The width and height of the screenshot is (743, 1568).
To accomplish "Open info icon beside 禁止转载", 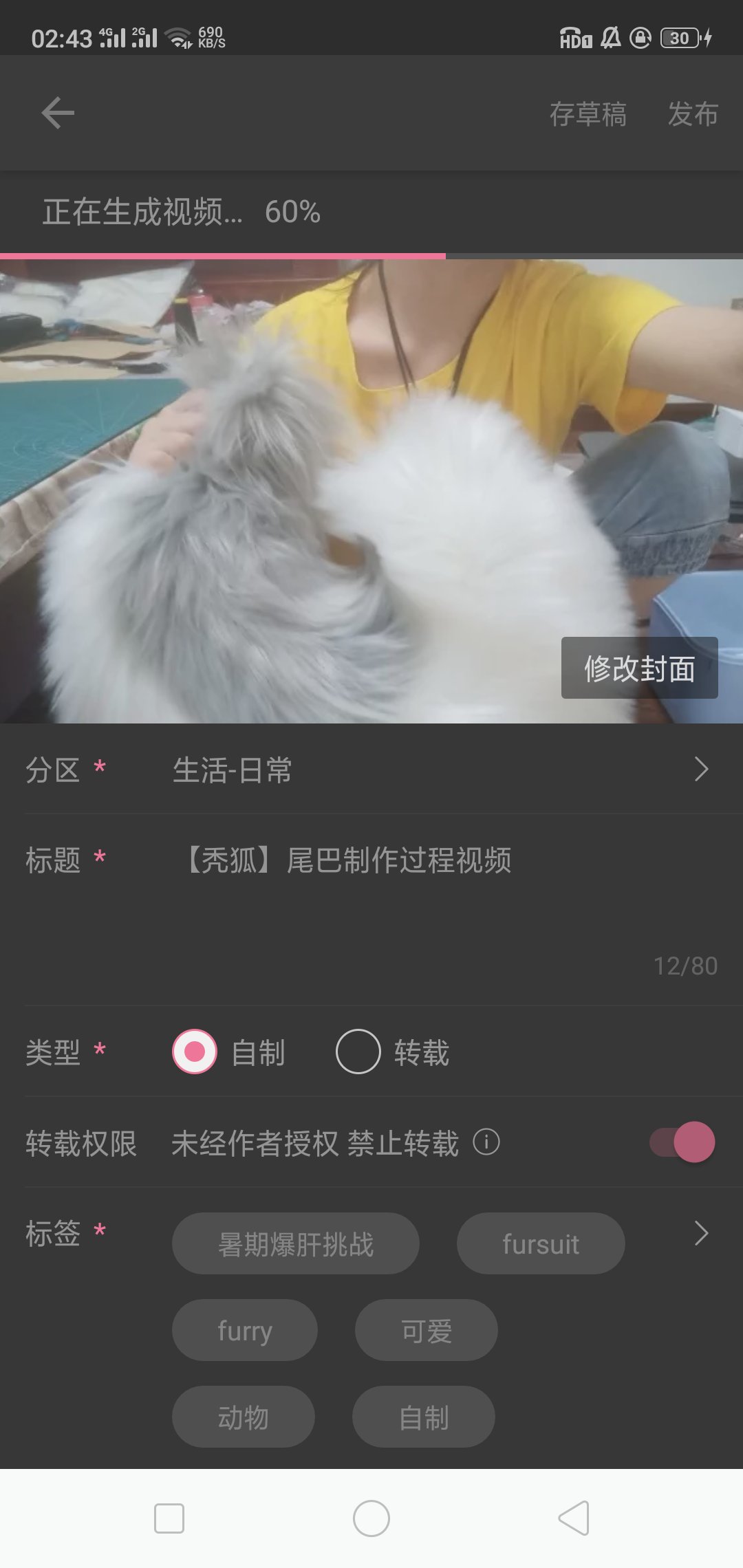I will point(486,1142).
